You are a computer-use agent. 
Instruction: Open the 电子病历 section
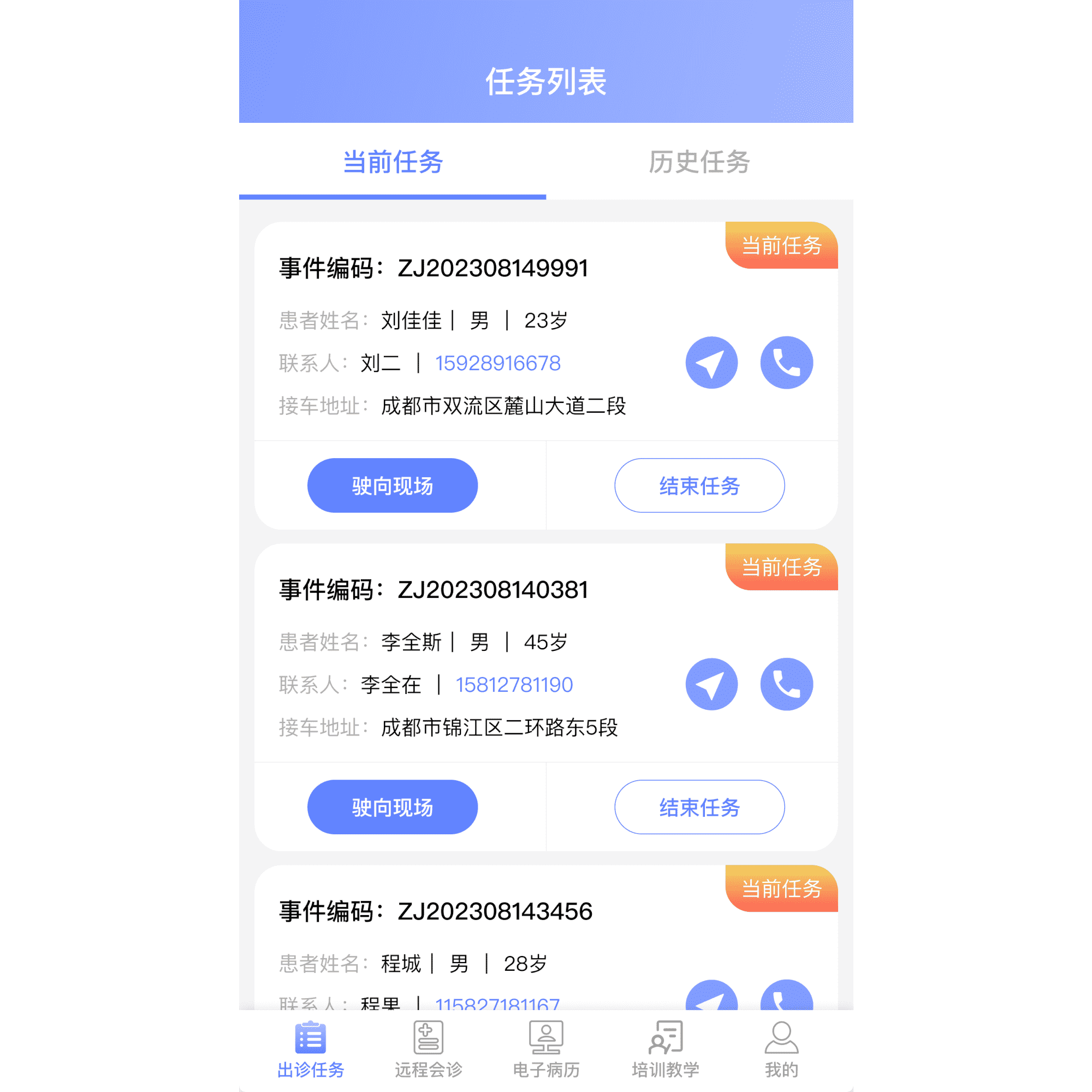(x=546, y=1049)
